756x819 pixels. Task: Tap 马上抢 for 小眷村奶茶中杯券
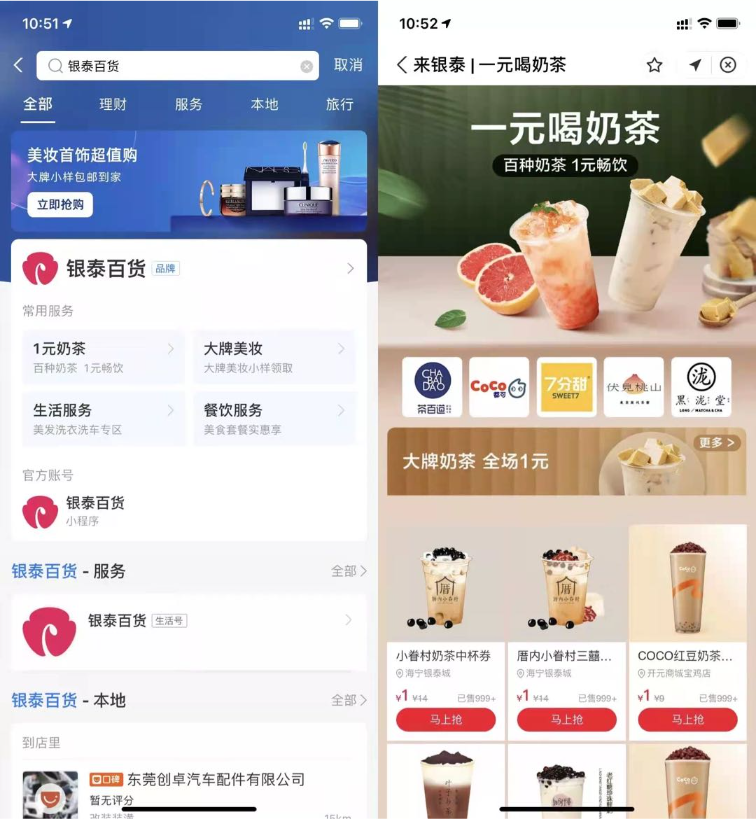click(445, 719)
